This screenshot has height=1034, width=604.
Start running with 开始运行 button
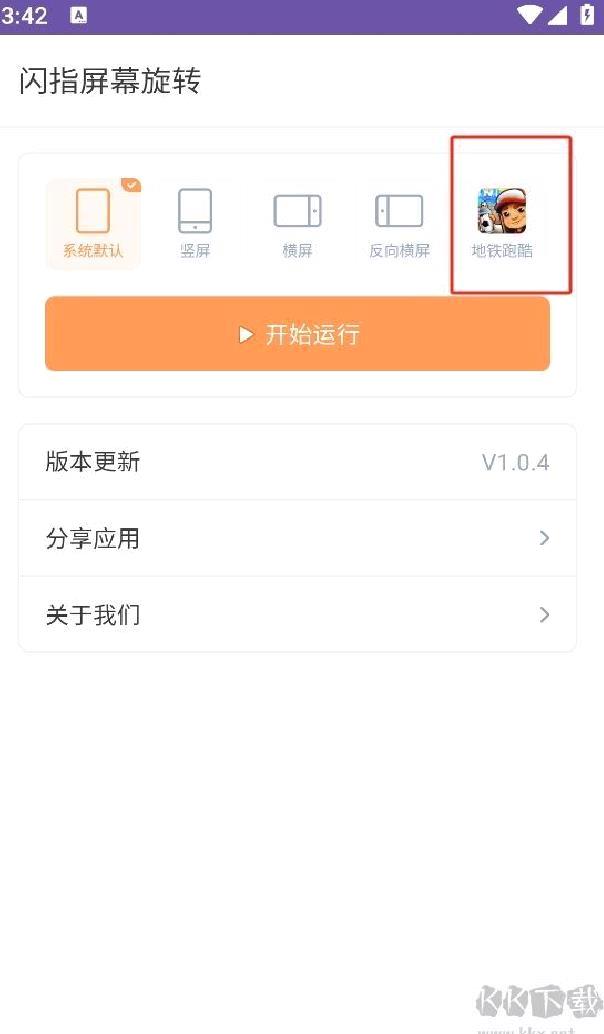coord(297,334)
